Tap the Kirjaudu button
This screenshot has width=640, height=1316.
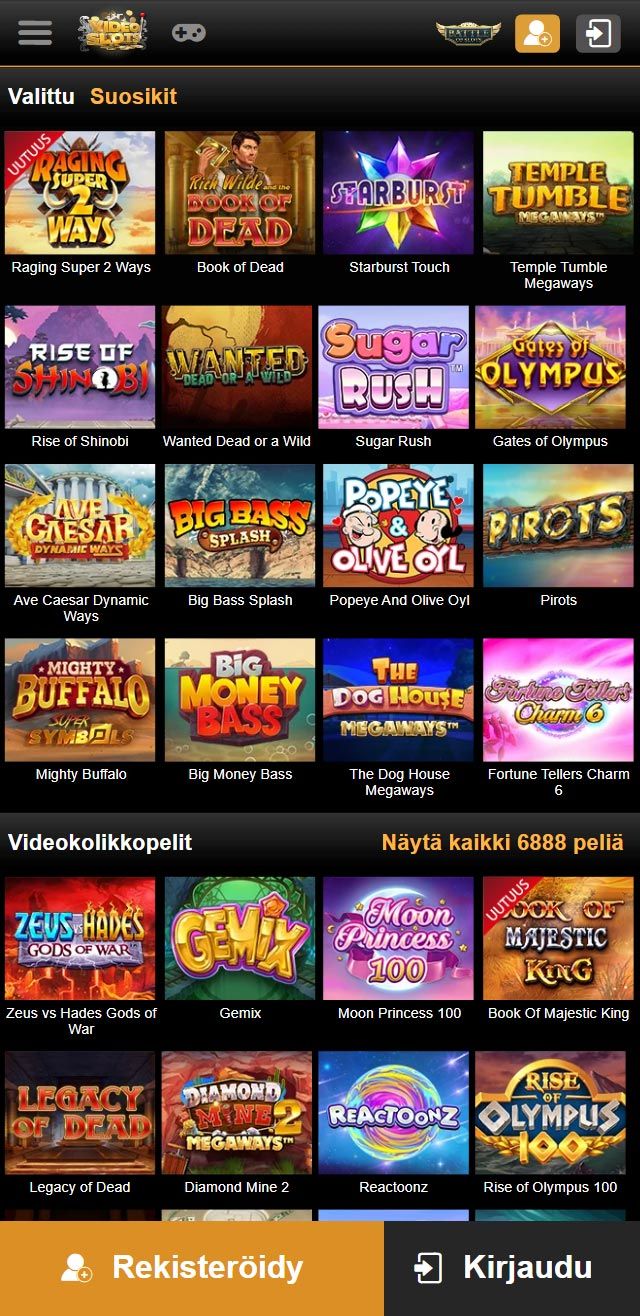click(x=512, y=1268)
